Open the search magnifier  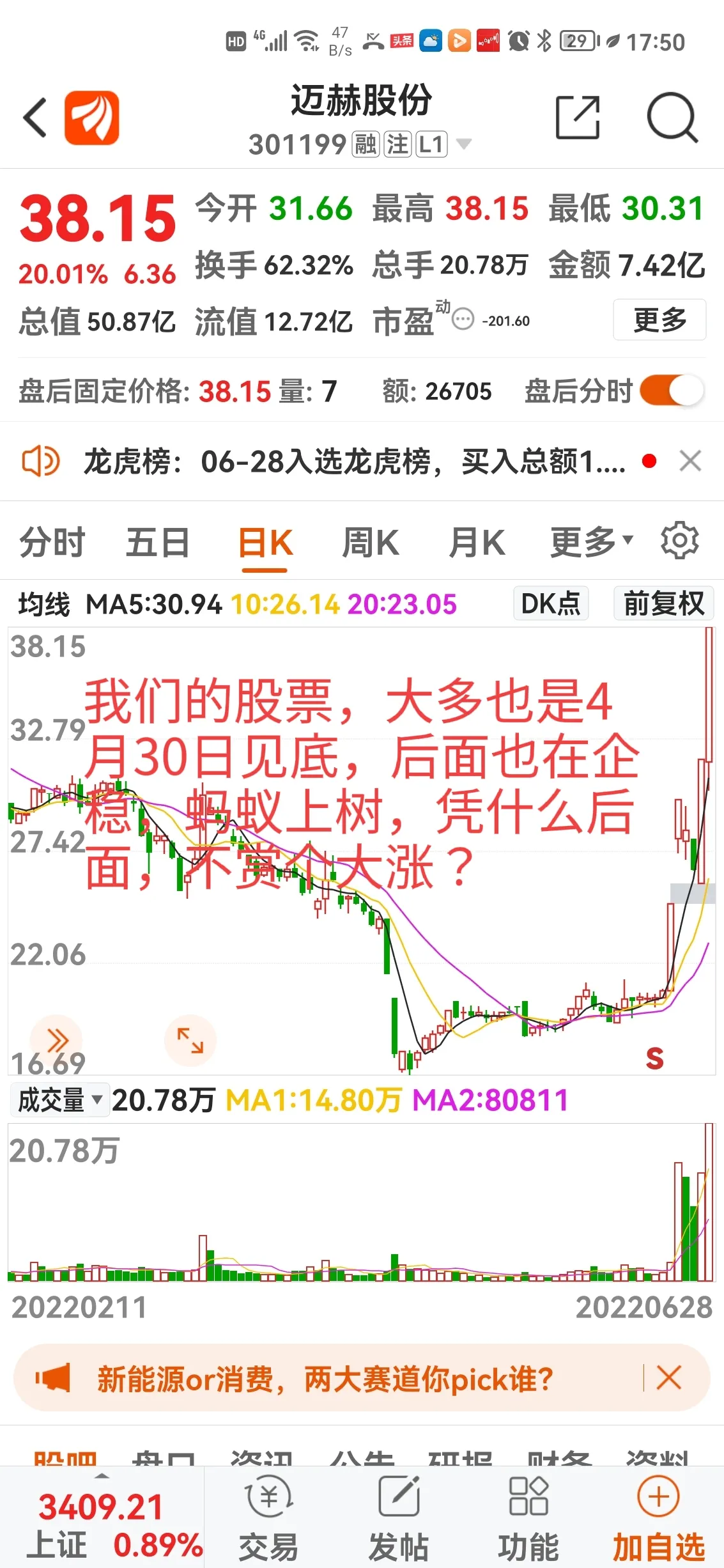672,118
